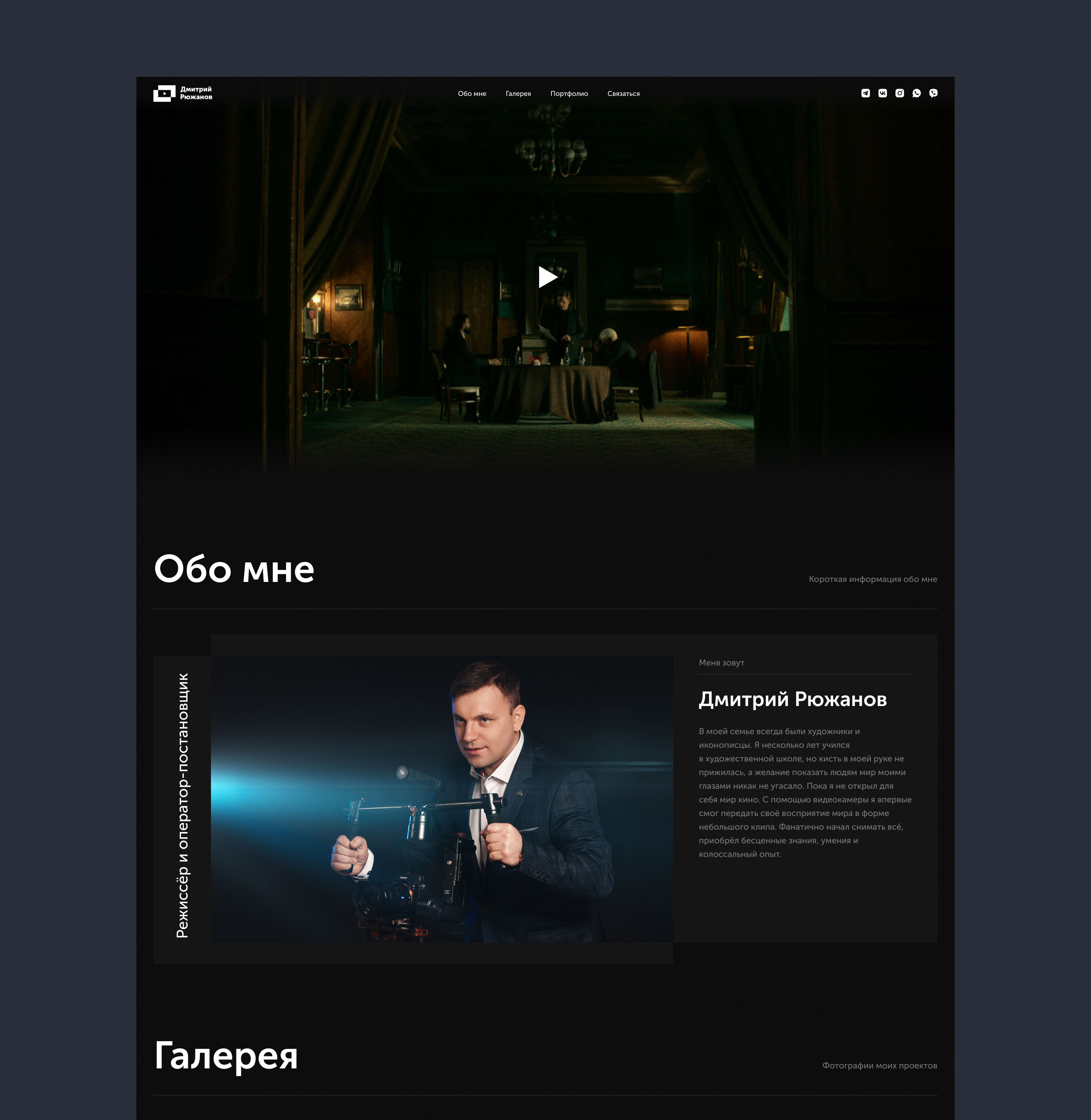Image resolution: width=1091 pixels, height=1120 pixels.
Task: Open the Instagram link
Action: 900,93
